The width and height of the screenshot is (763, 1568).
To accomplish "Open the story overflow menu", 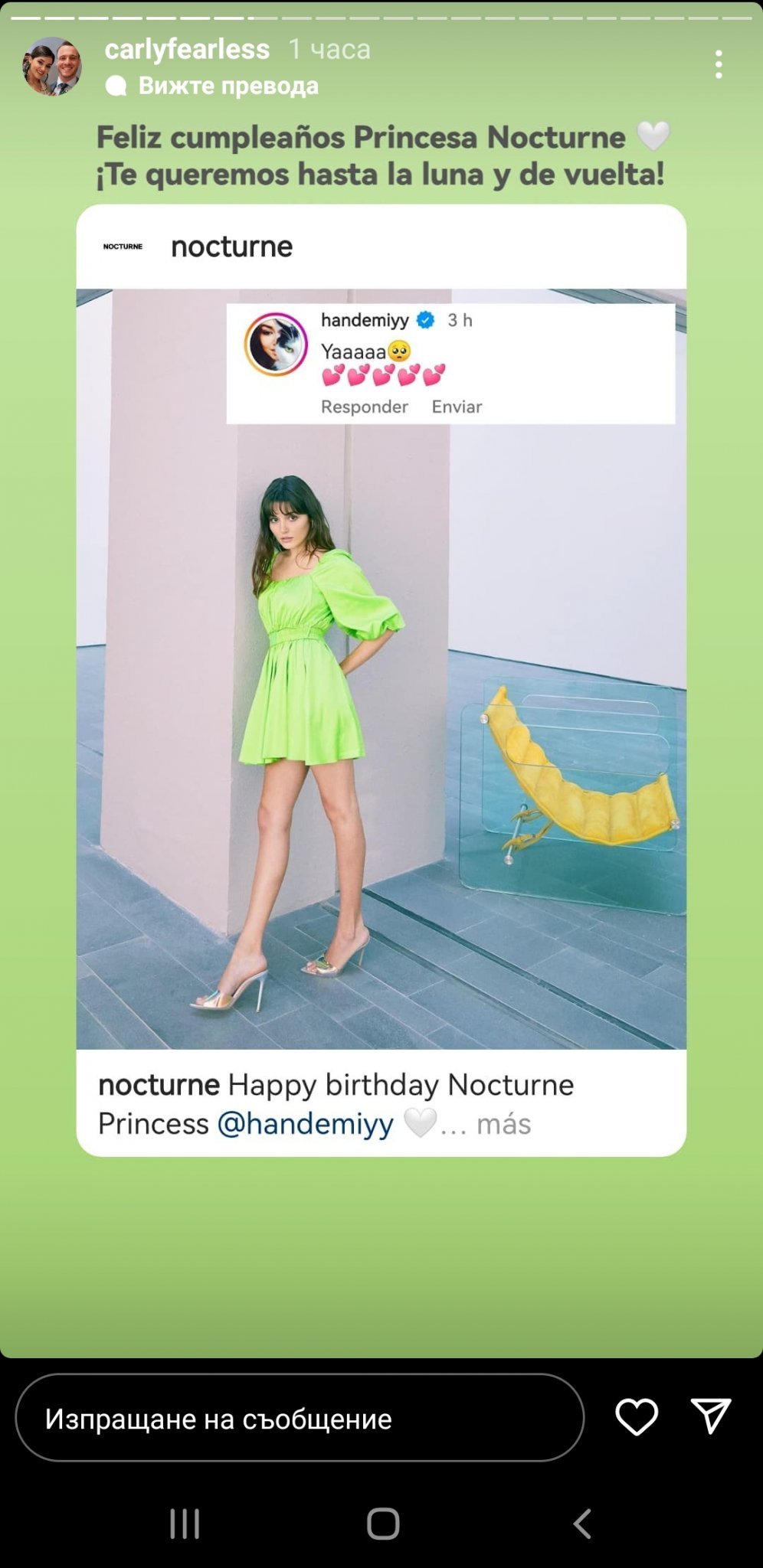I will tap(718, 65).
